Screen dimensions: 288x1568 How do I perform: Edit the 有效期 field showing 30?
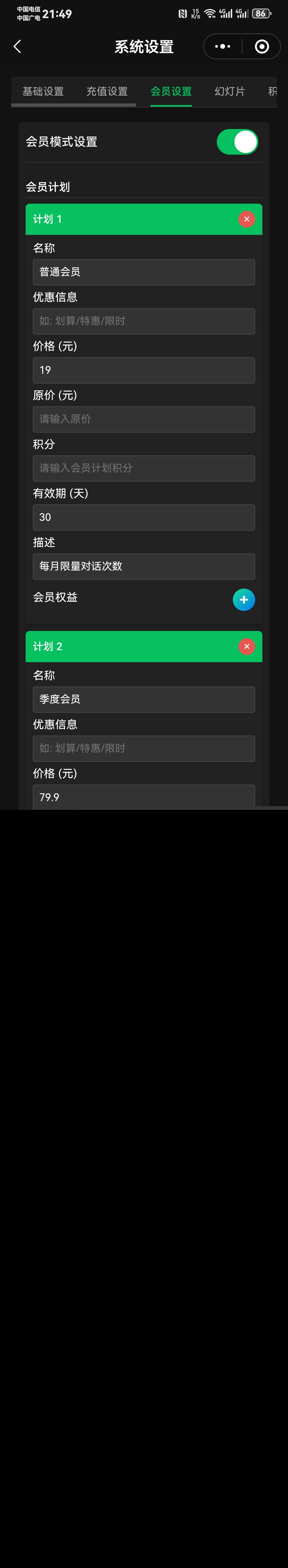(x=144, y=517)
